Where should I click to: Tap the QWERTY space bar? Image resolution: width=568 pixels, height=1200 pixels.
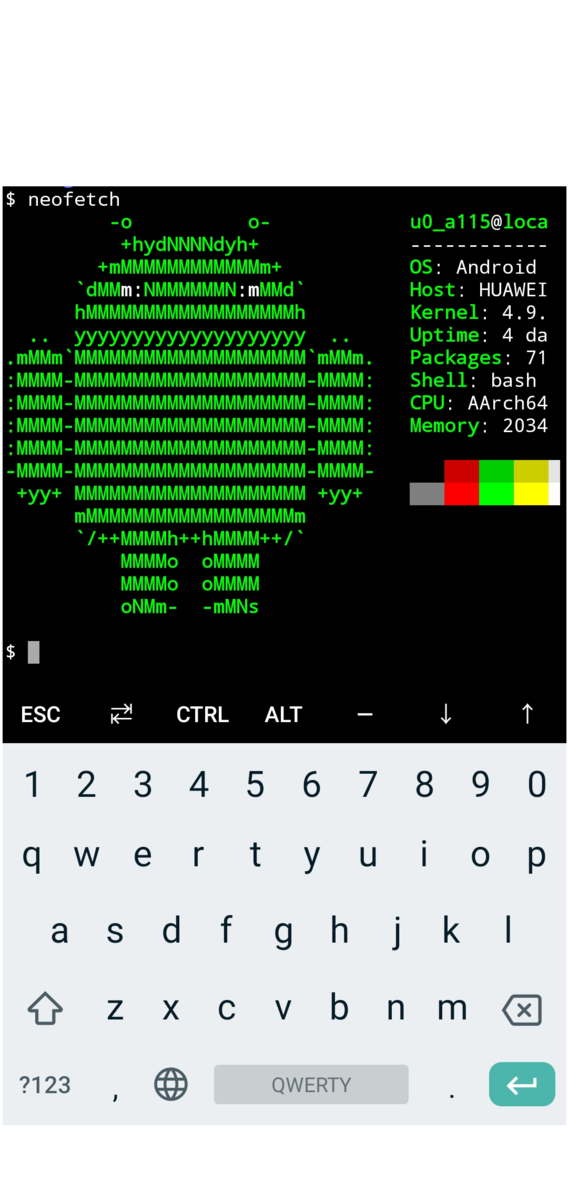(311, 1085)
